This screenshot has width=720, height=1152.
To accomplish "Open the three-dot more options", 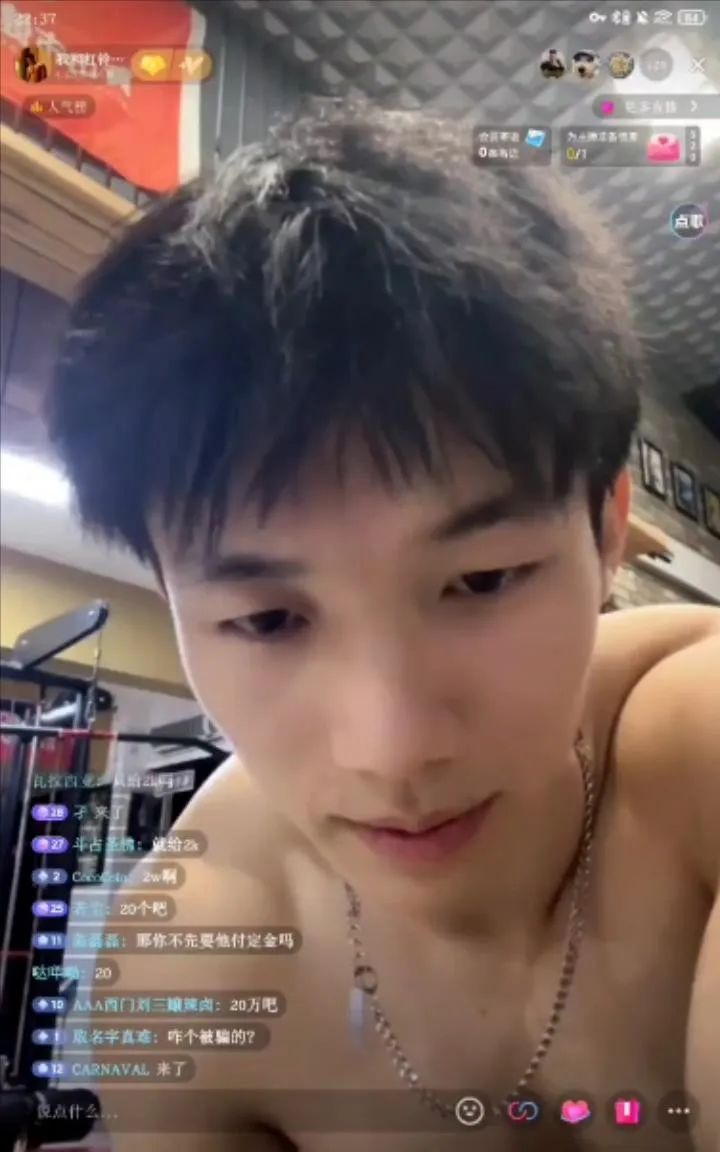I will tap(680, 1110).
